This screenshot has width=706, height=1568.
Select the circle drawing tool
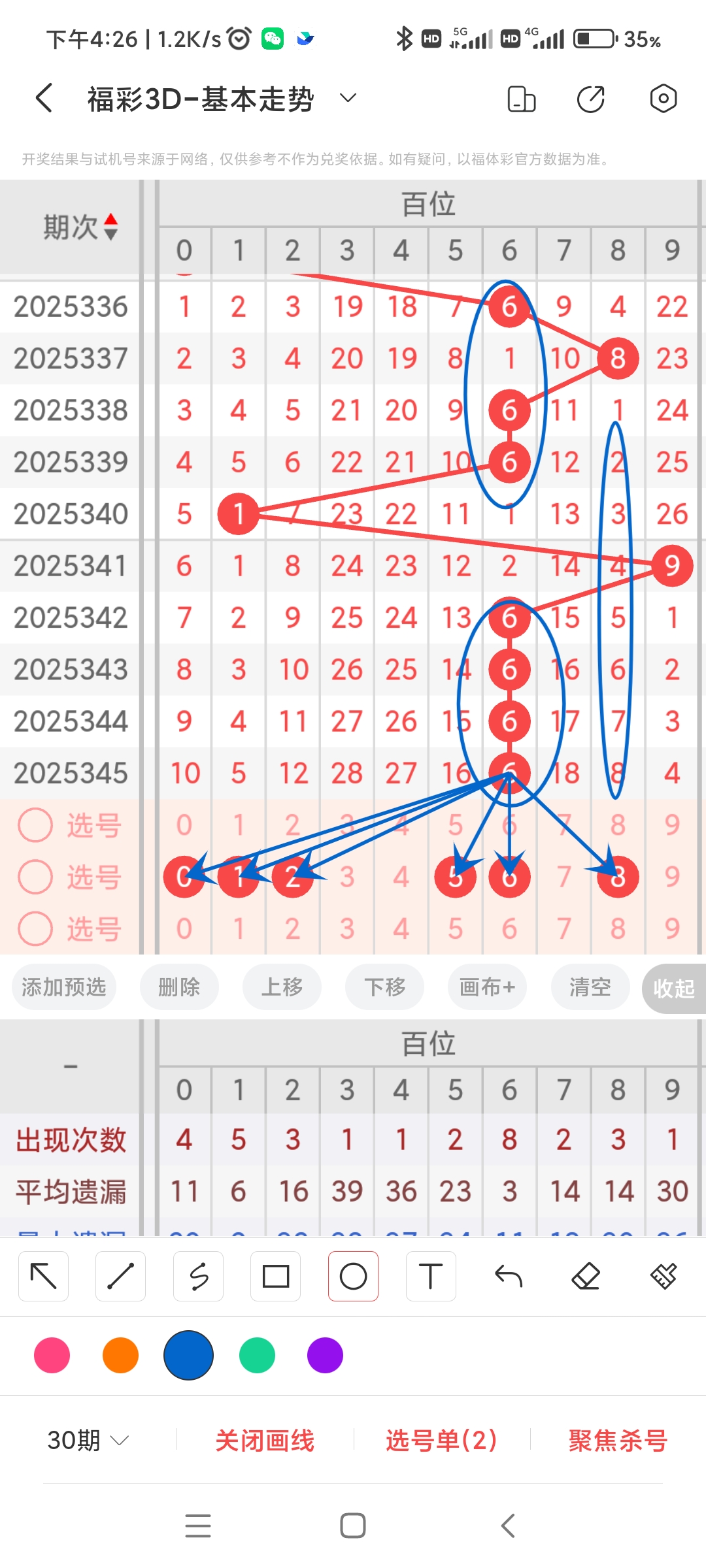coord(353,1275)
